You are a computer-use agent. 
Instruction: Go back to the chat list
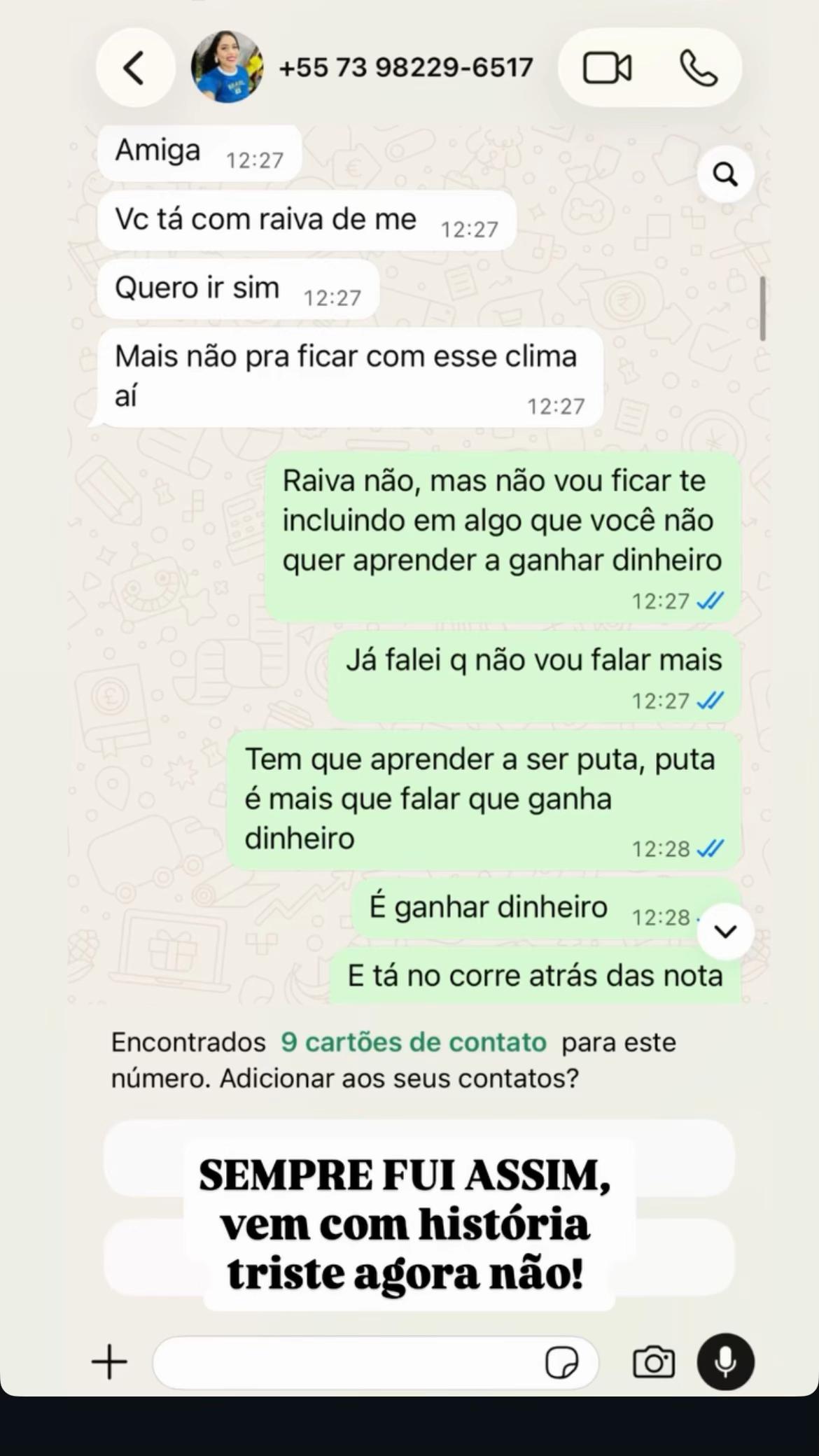135,68
